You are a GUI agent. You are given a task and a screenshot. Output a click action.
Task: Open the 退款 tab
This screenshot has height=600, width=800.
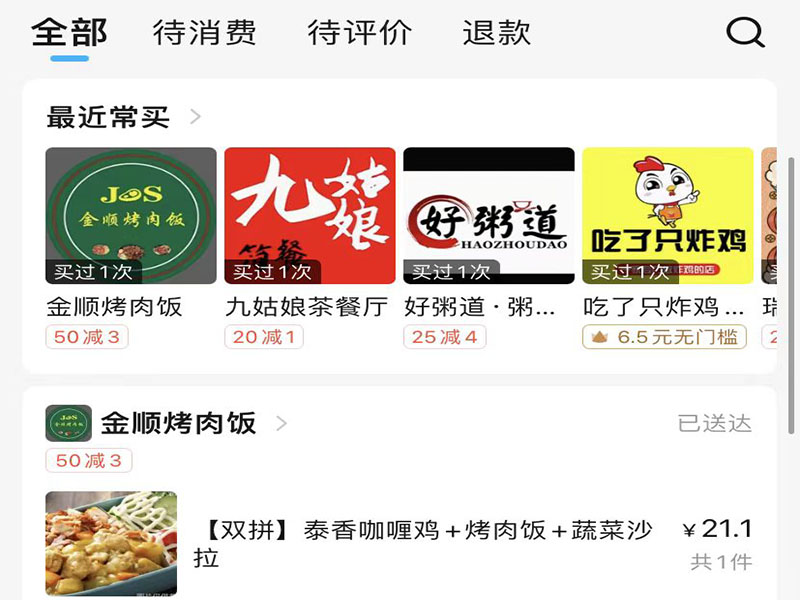(496, 32)
